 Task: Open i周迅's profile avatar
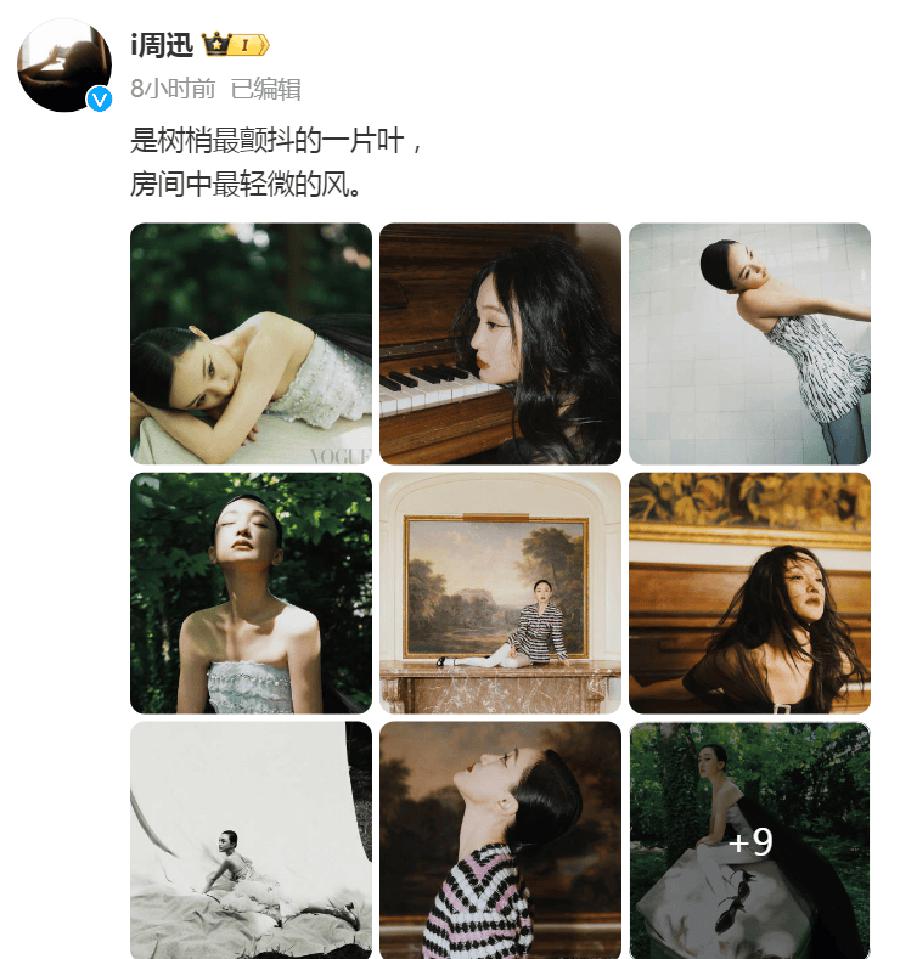click(x=64, y=63)
